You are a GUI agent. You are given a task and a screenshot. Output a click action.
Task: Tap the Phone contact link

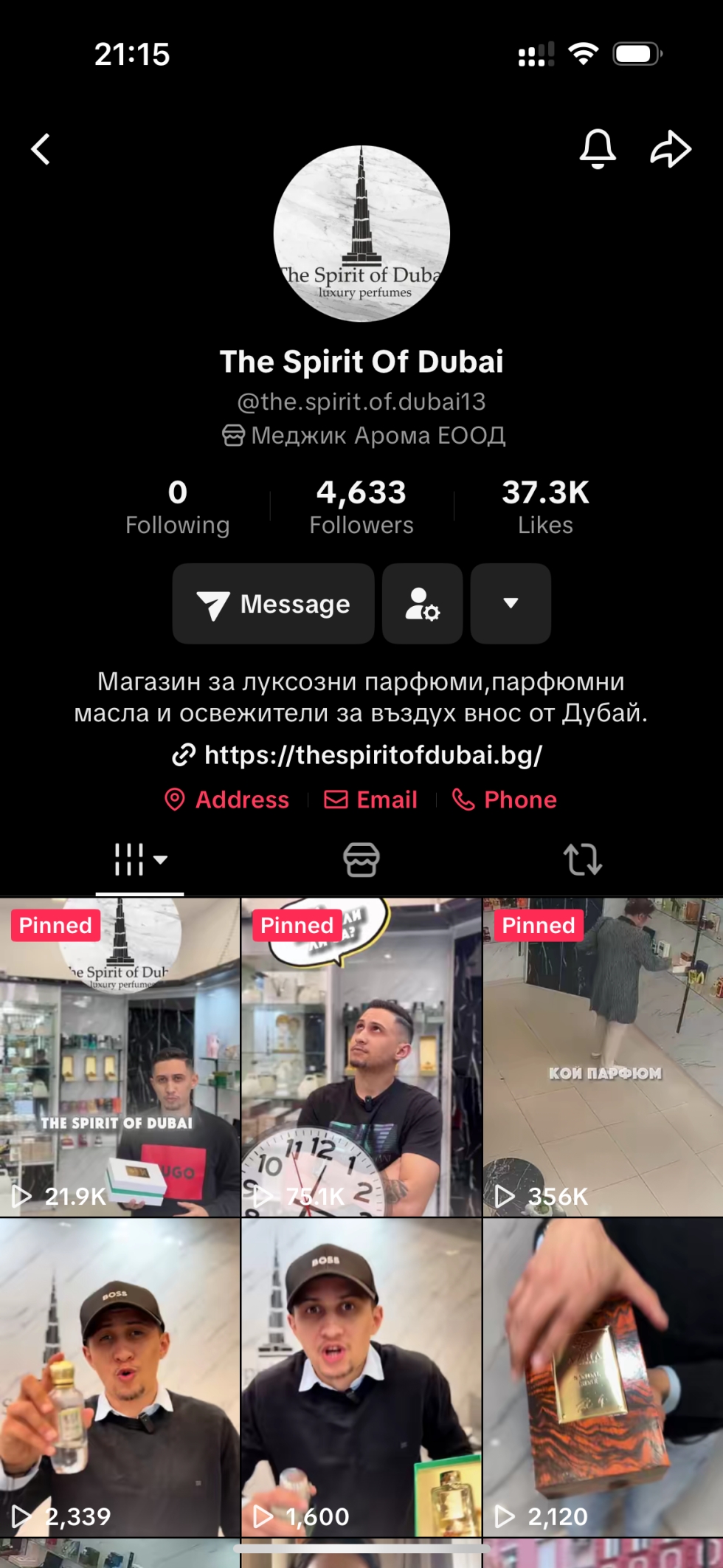(505, 800)
